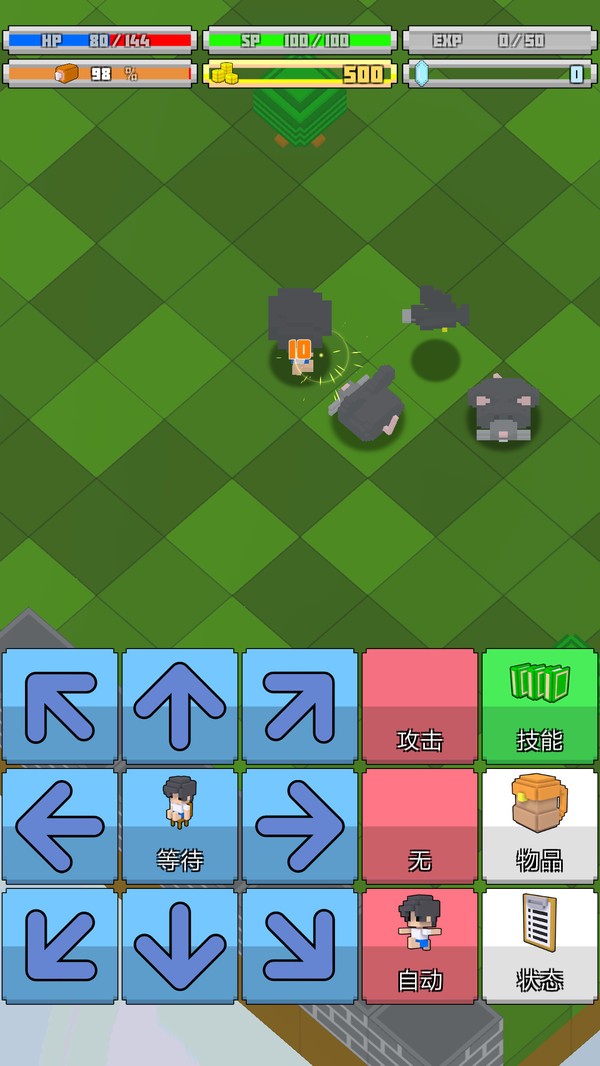This screenshot has width=600, height=1066.
Task: Move the character right
Action: 300,826
